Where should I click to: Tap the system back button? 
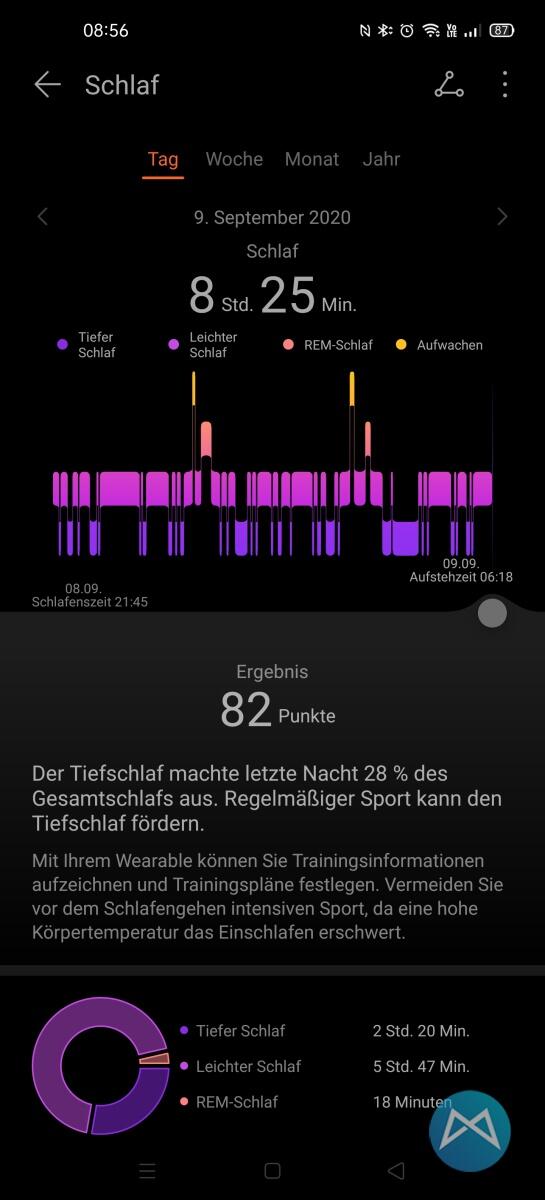coord(396,1170)
